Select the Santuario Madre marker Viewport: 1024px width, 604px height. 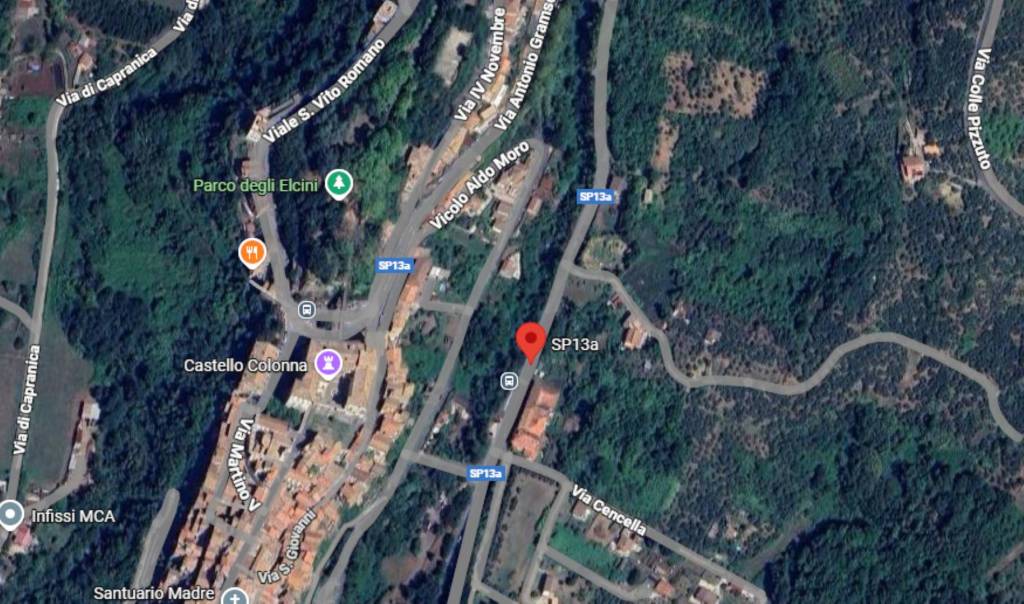click(235, 597)
